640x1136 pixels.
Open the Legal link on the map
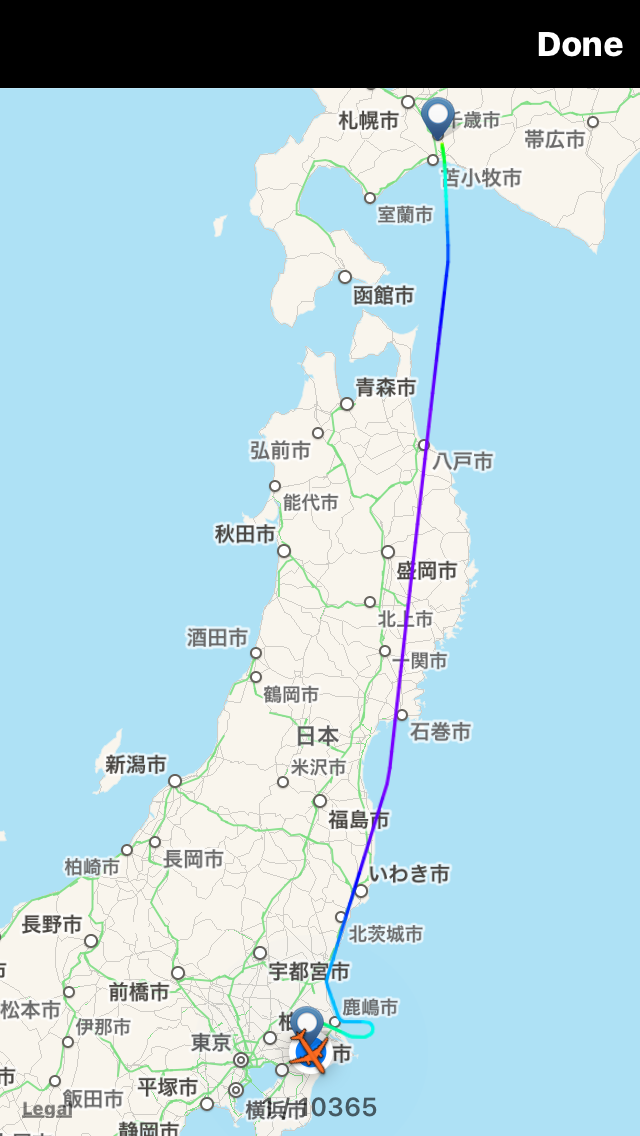coord(47,1109)
